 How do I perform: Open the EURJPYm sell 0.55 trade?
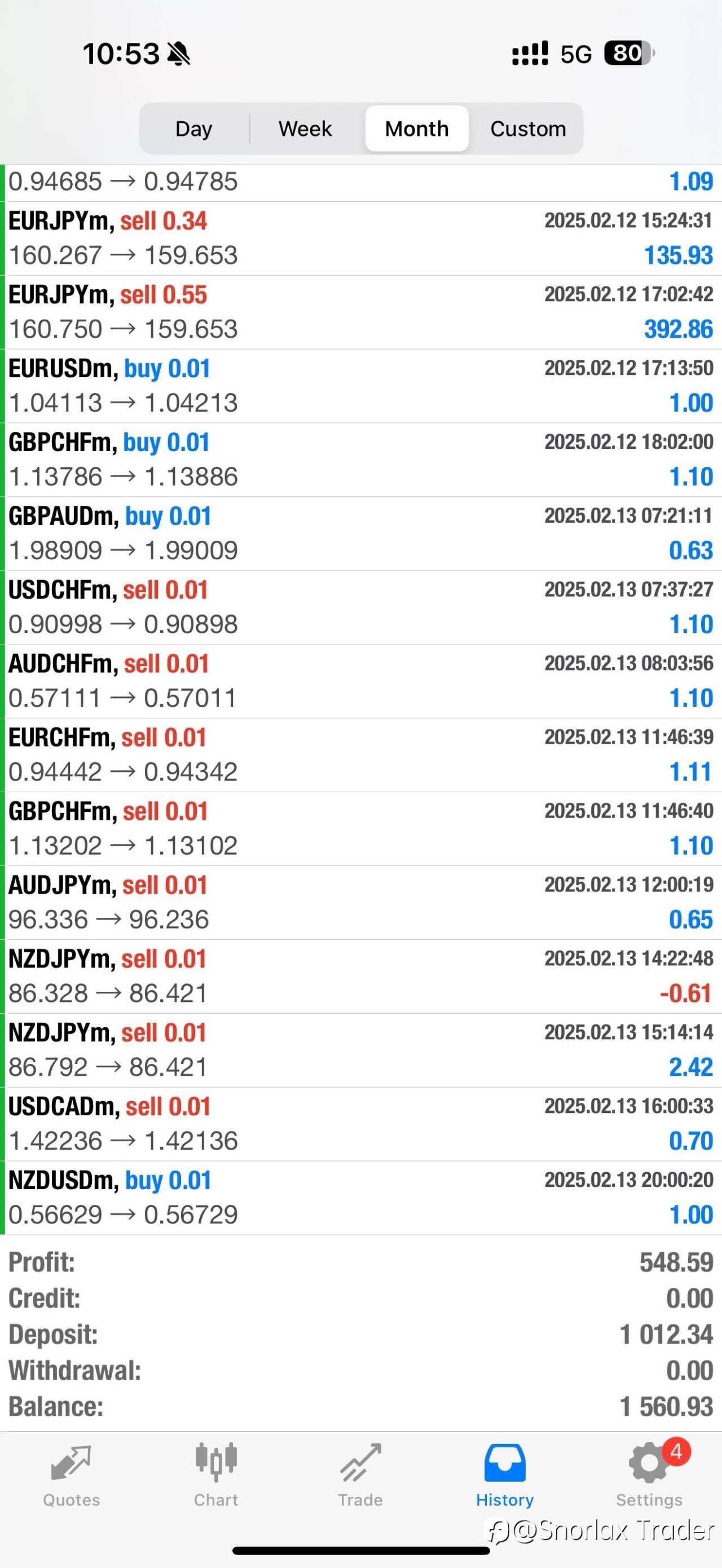361,312
